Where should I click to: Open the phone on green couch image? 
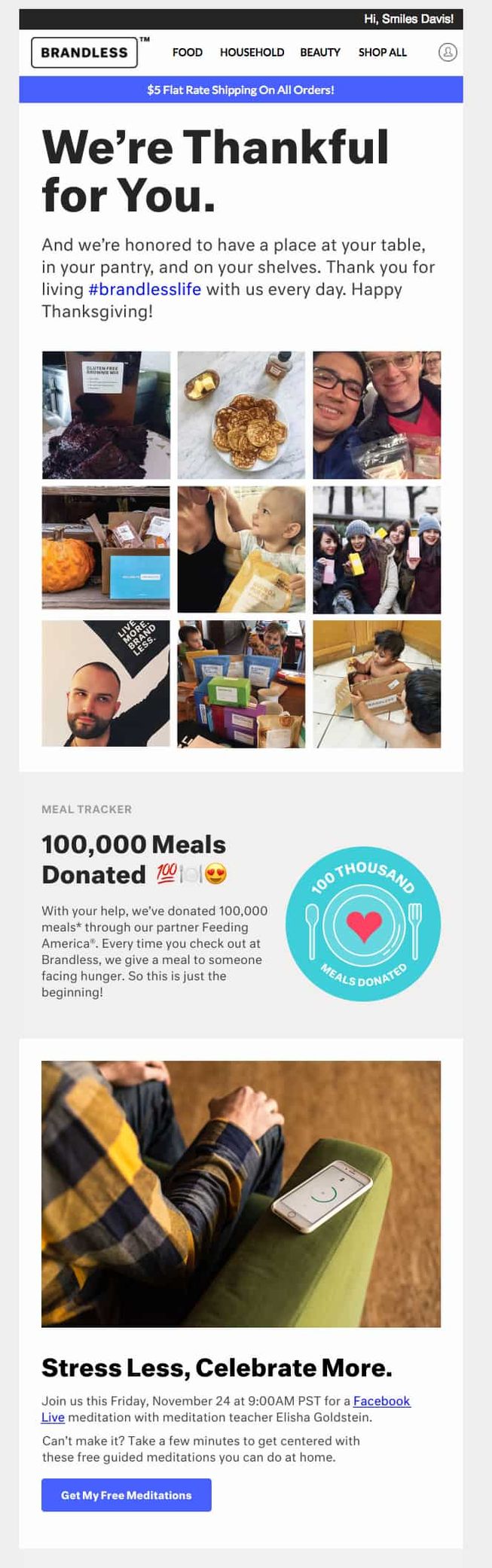241,1193
